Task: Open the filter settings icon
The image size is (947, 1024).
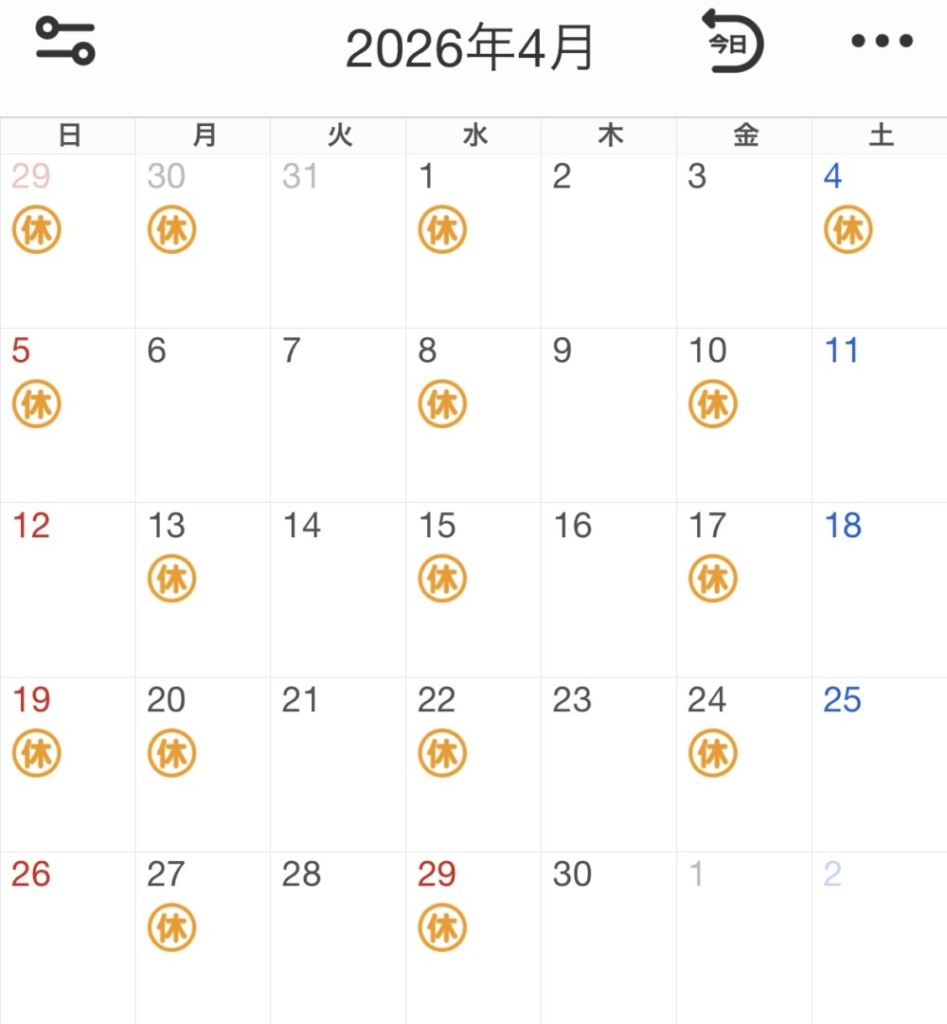Action: coord(65,42)
